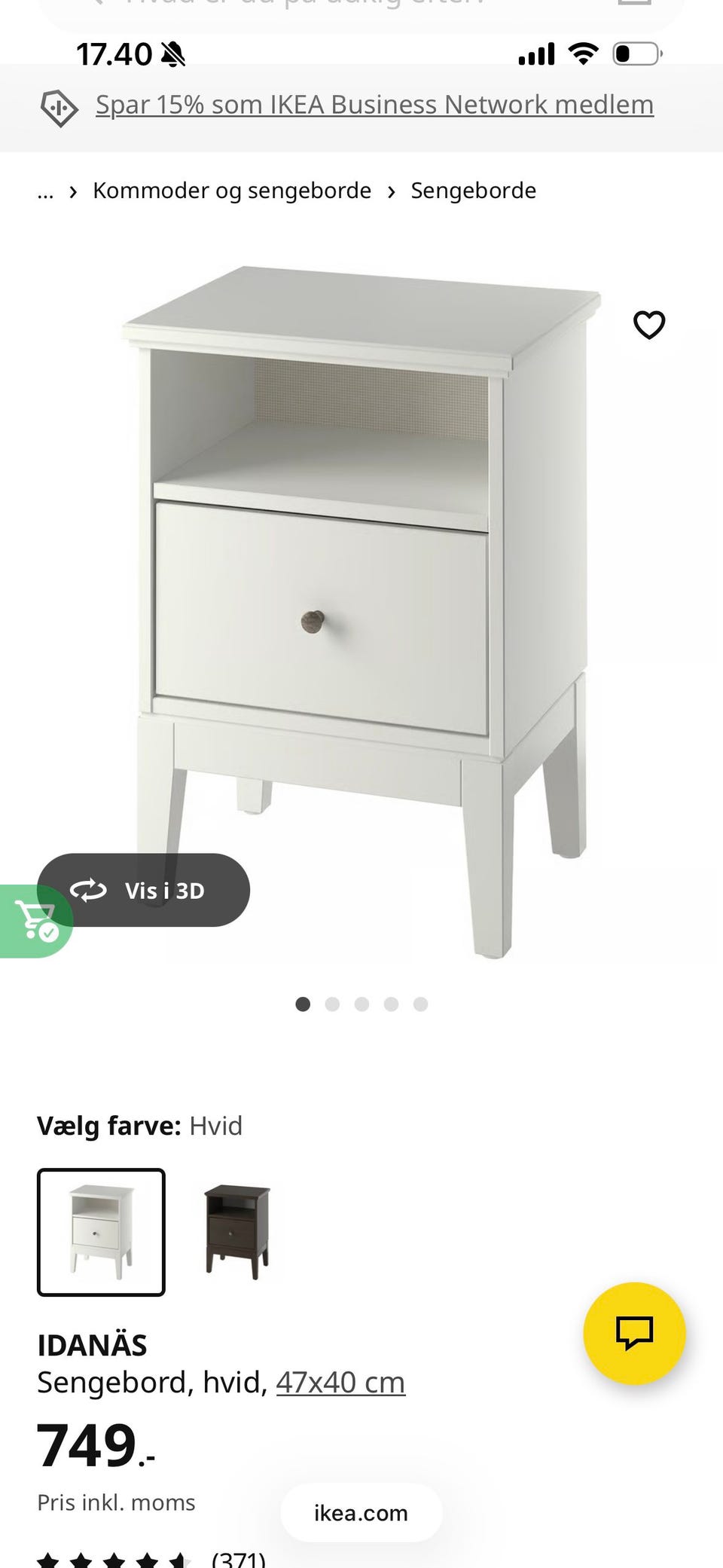Tap the green shopping cart icon
The height and width of the screenshot is (1568, 723).
37,919
